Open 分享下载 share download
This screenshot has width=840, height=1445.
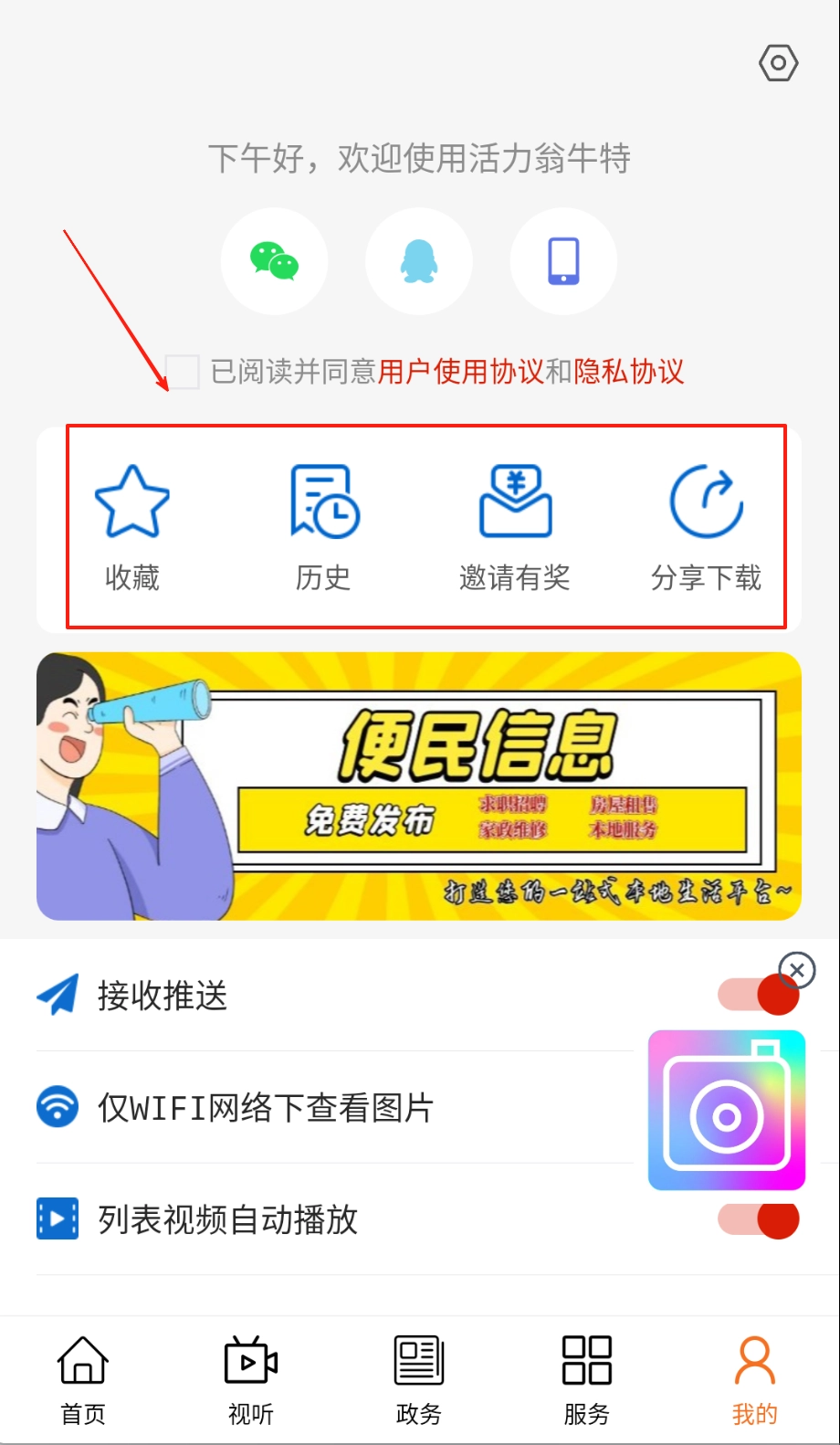click(706, 527)
